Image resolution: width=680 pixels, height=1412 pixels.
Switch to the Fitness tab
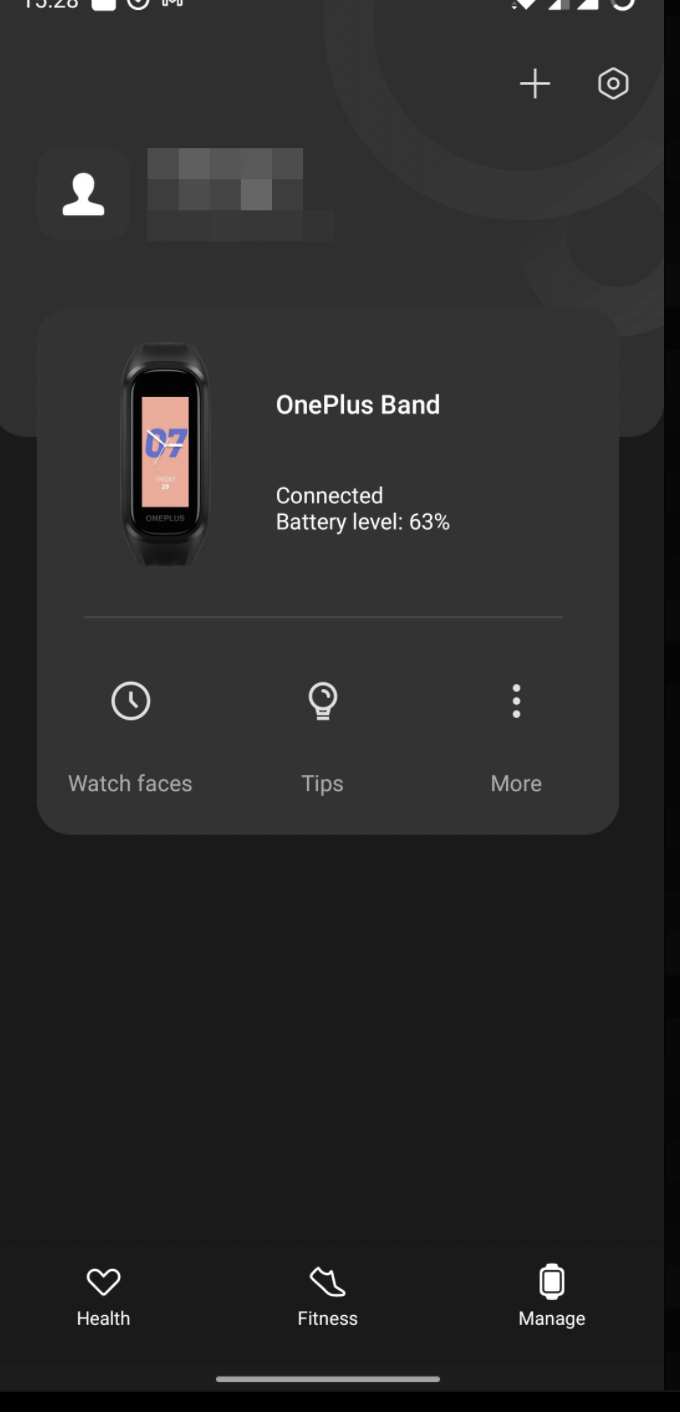point(327,1296)
